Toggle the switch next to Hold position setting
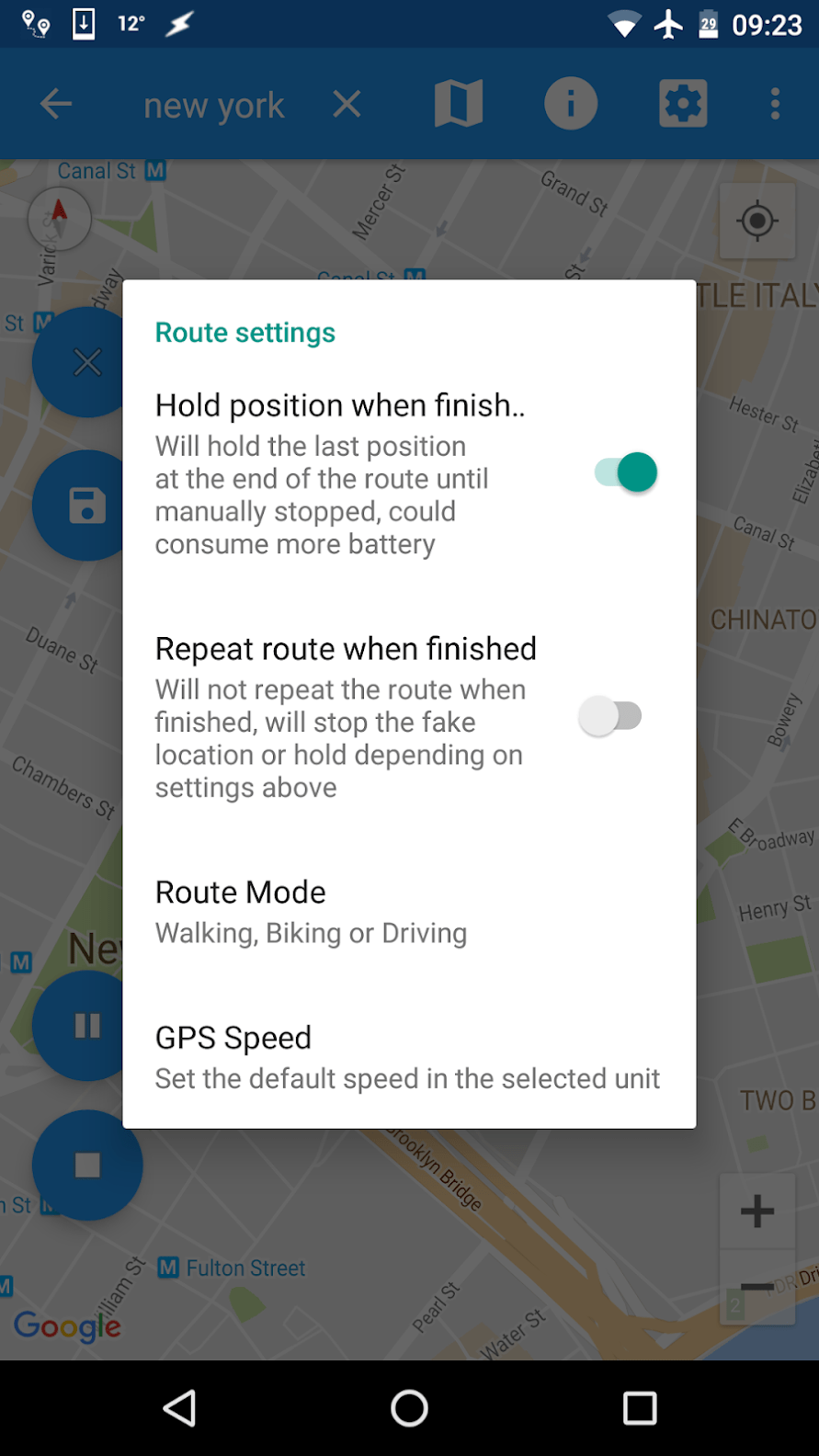 623,472
